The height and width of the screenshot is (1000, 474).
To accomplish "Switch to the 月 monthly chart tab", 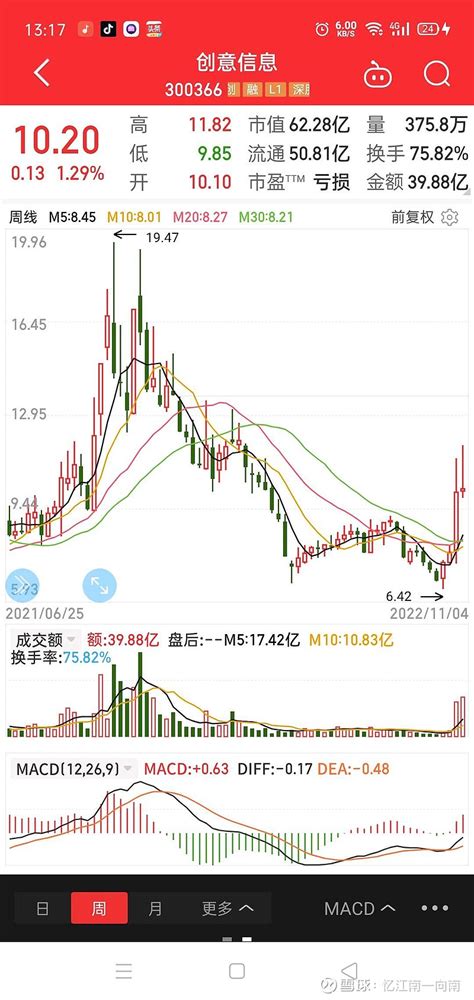I will click(x=155, y=908).
